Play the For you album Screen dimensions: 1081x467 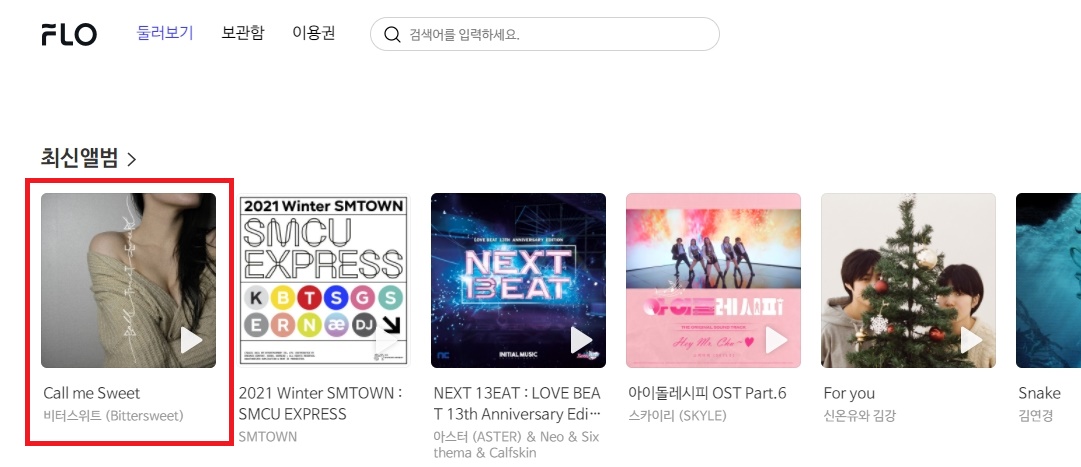click(x=971, y=340)
